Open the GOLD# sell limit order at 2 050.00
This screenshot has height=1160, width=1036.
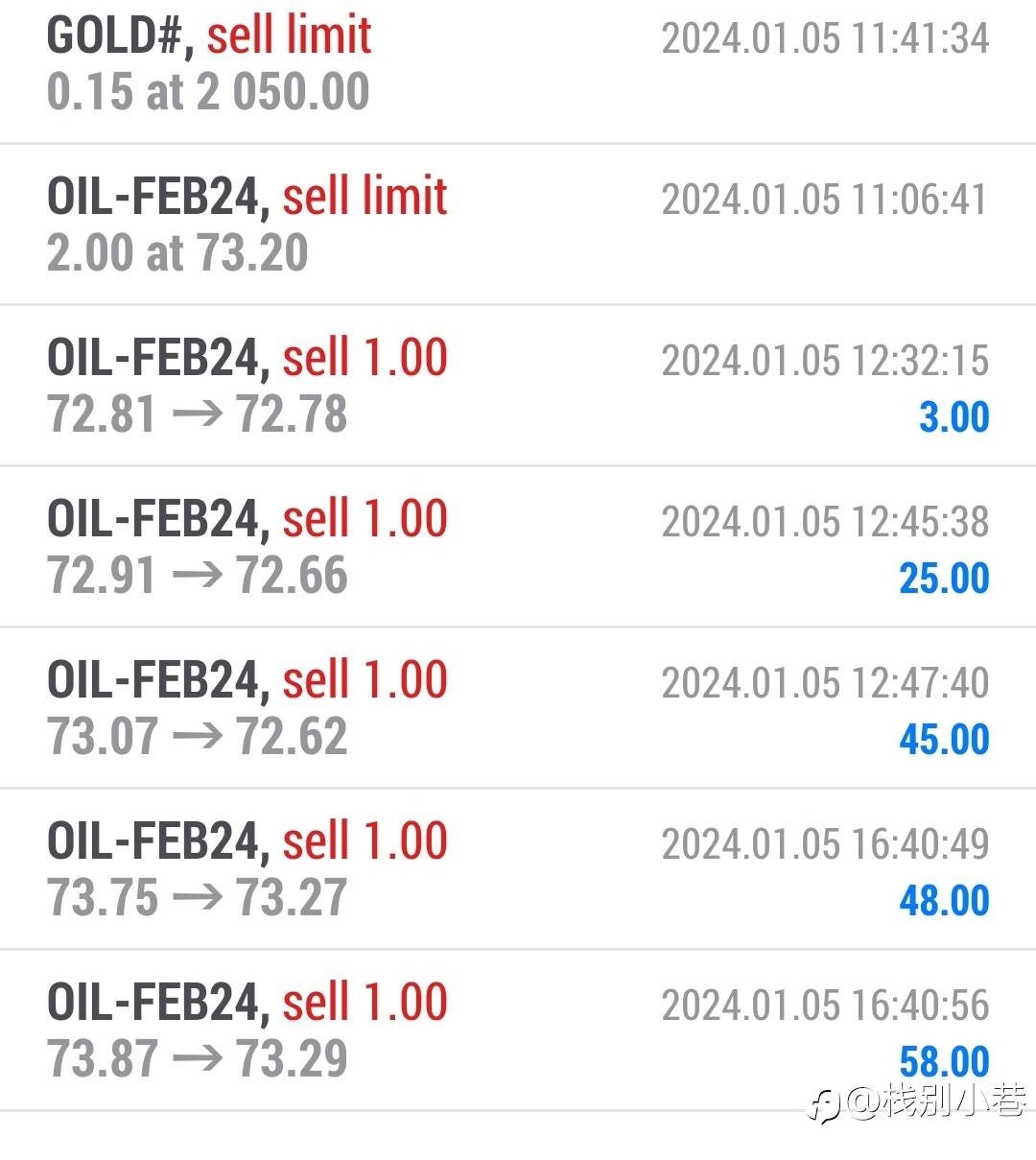(518, 71)
